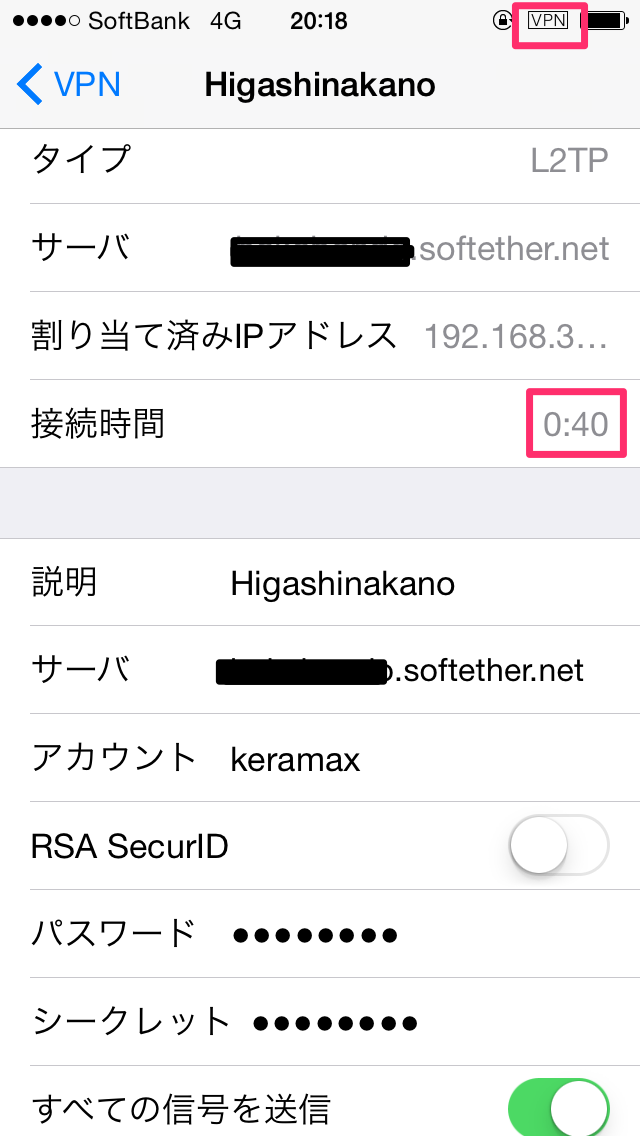Go back to the VPN list
Viewport: 640px width, 1136px height.
pyautogui.click(x=69, y=85)
